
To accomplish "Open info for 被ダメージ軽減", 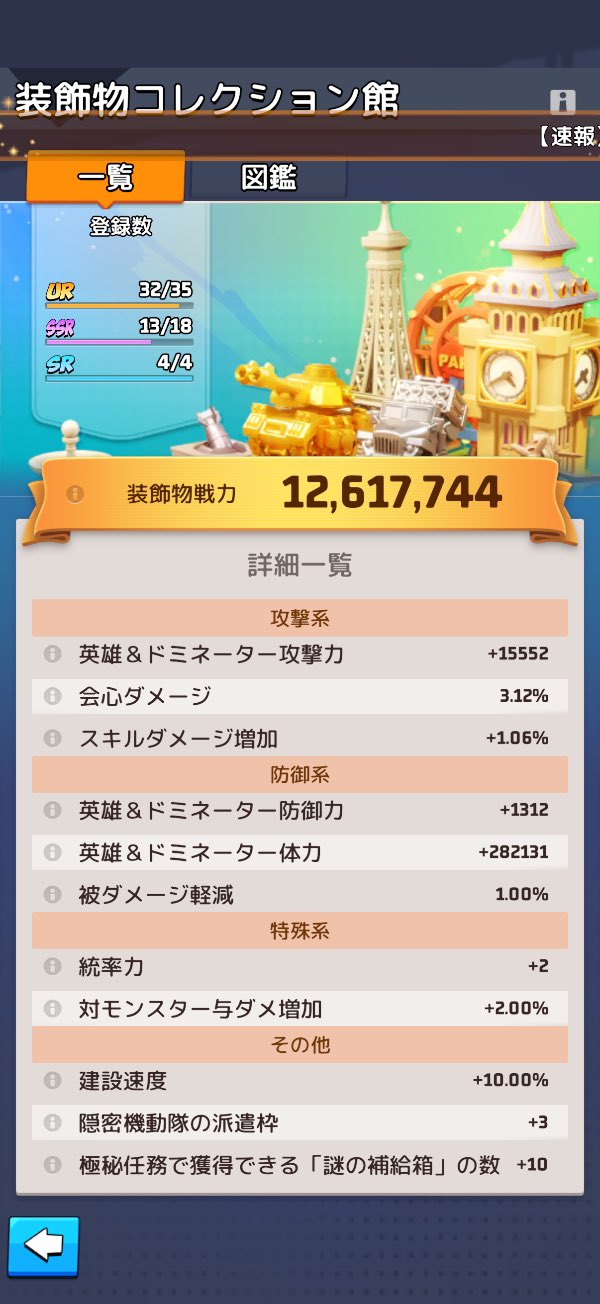I will click(52, 894).
